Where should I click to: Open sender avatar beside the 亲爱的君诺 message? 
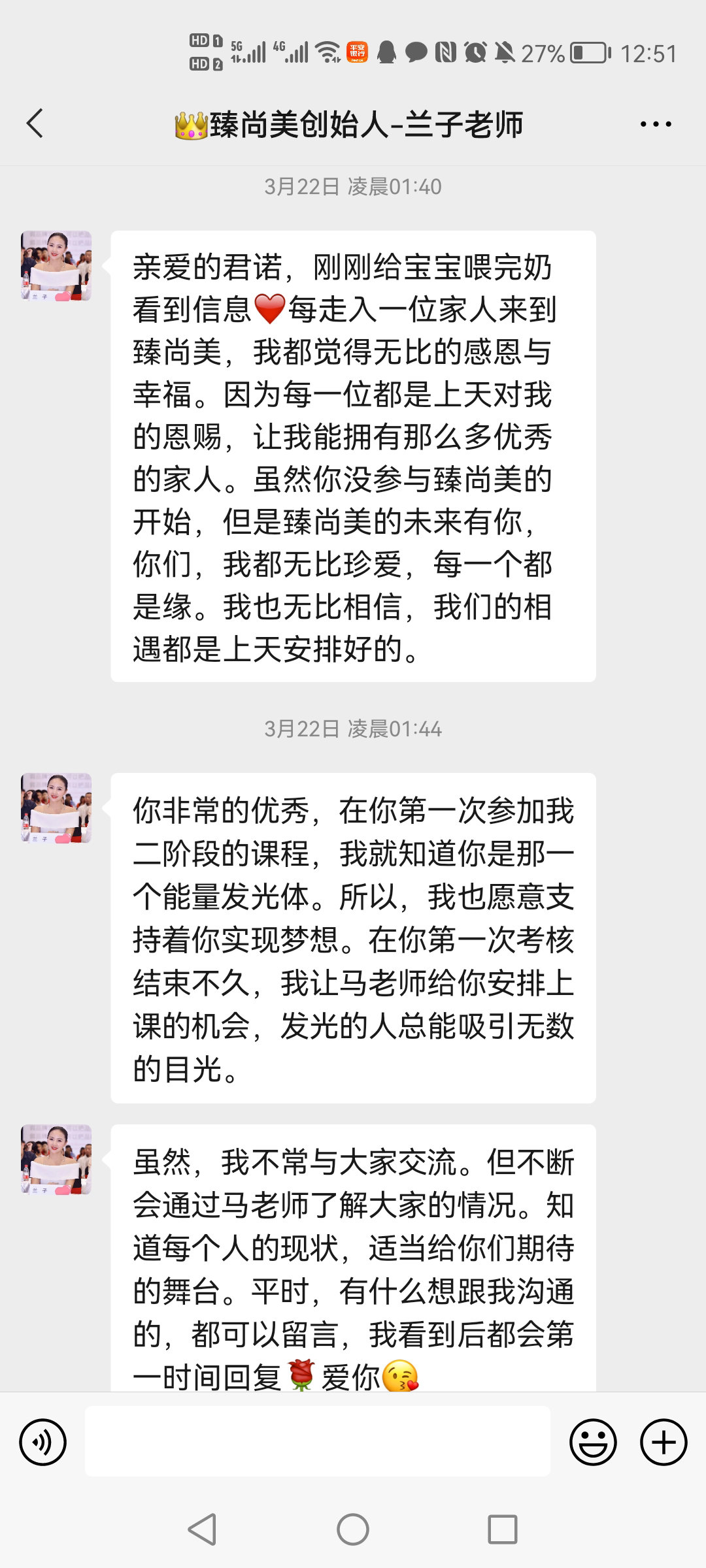click(x=56, y=266)
